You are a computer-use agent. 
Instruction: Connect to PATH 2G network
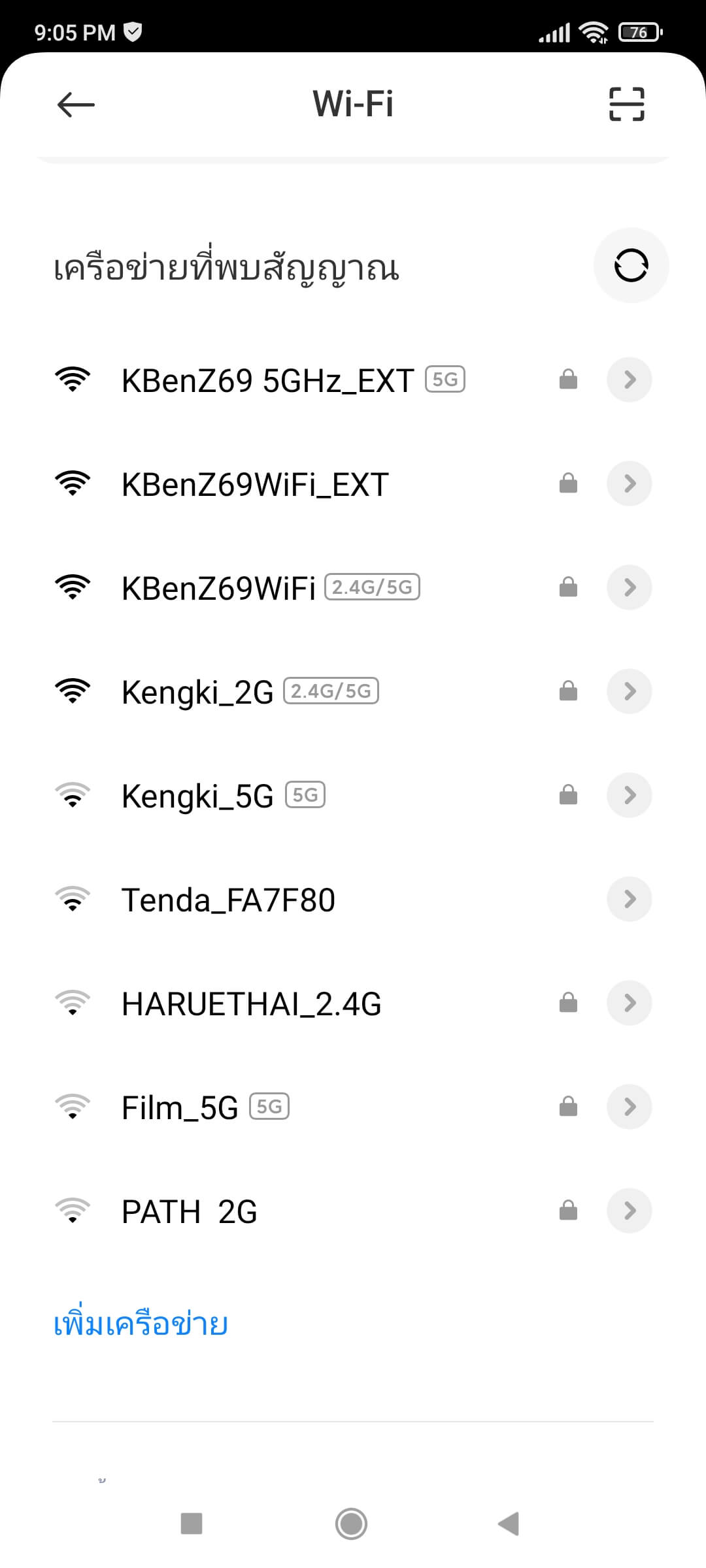click(353, 1211)
